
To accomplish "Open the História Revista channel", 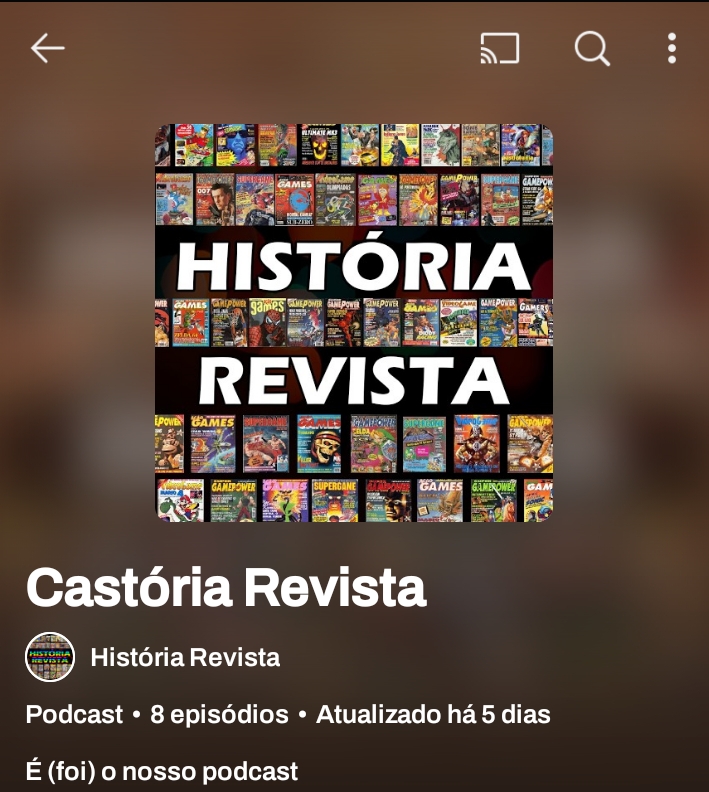I will coord(184,657).
